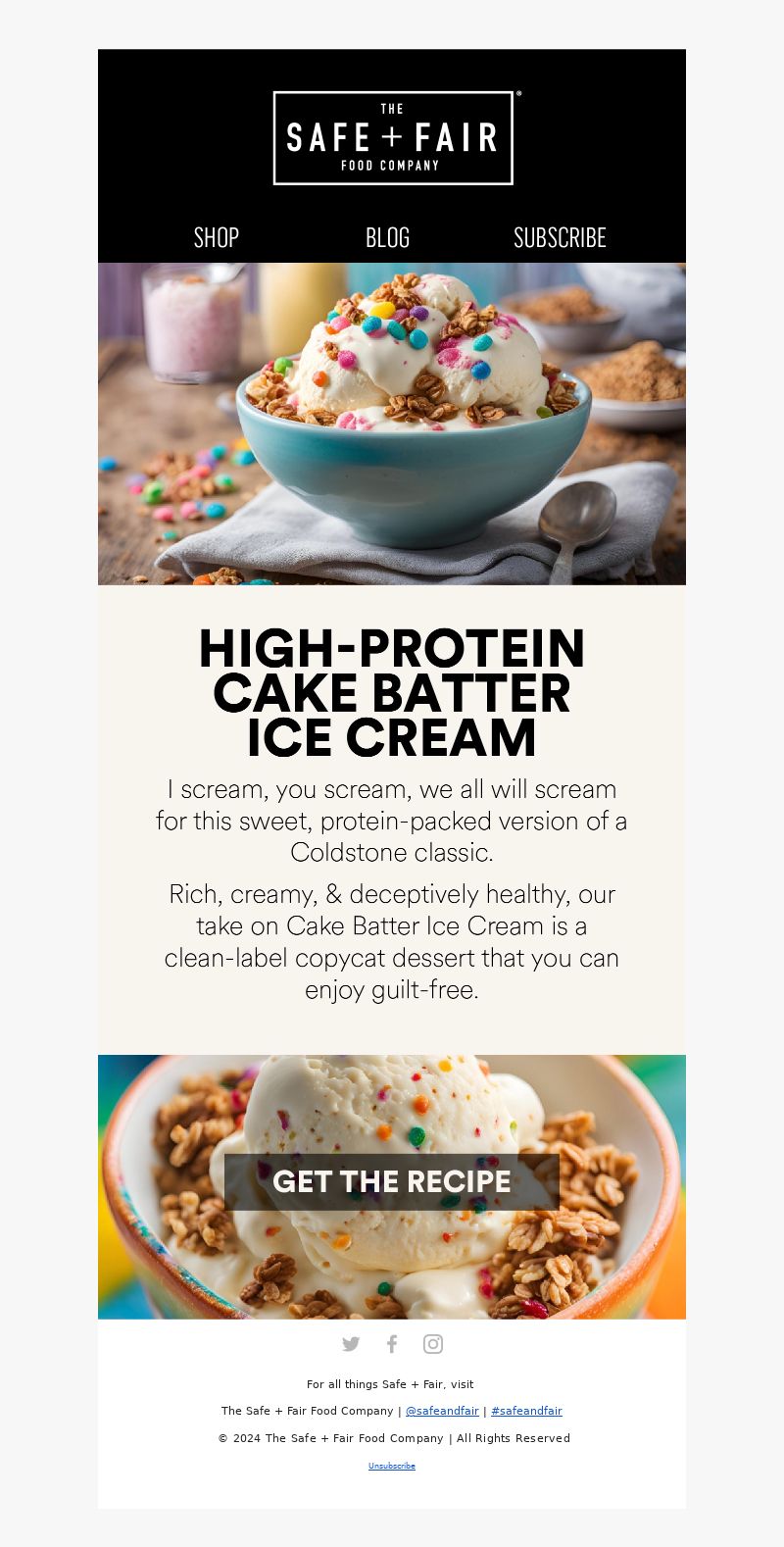Screen dimensions: 784x1547
Task: Open the SHOP link
Action: coord(217,237)
